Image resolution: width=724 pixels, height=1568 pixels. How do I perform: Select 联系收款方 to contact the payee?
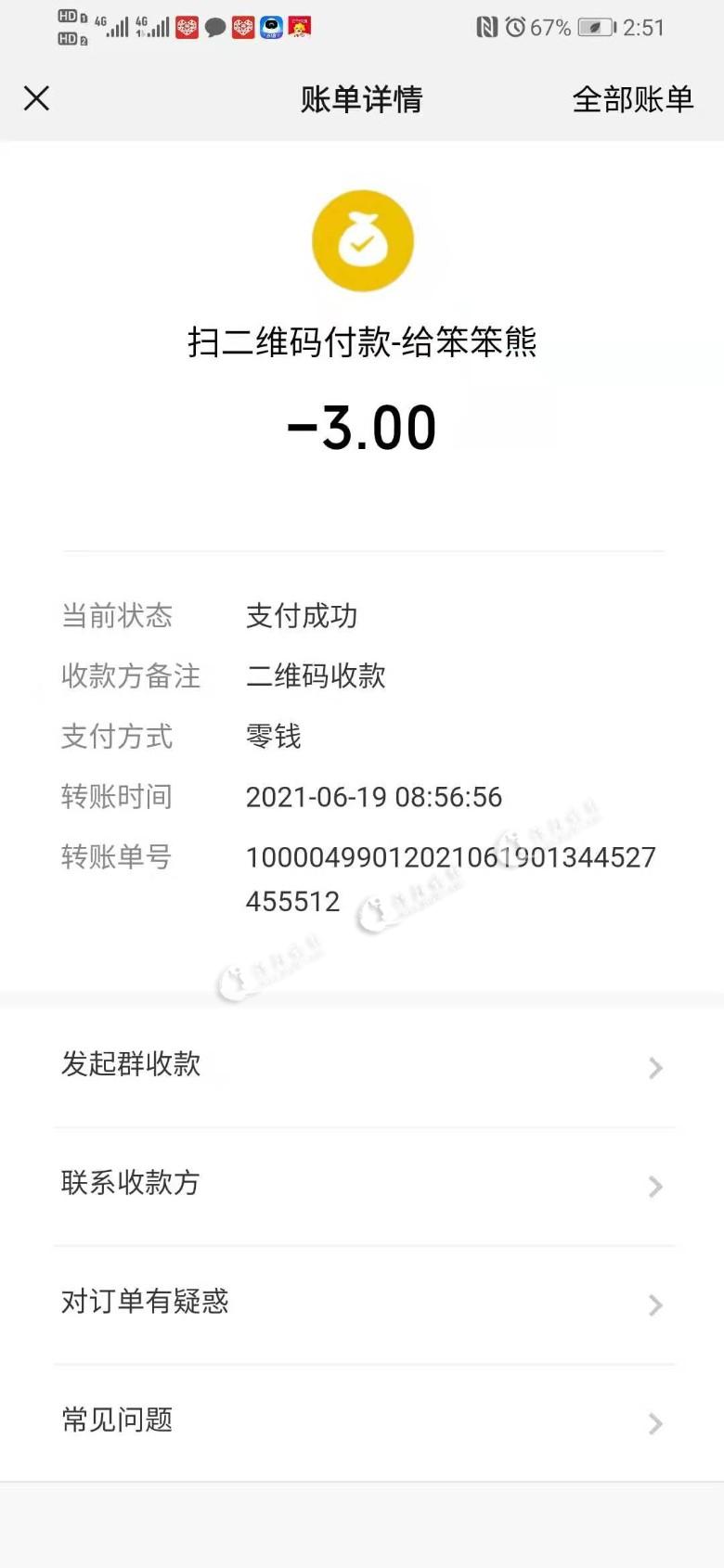click(x=362, y=1184)
